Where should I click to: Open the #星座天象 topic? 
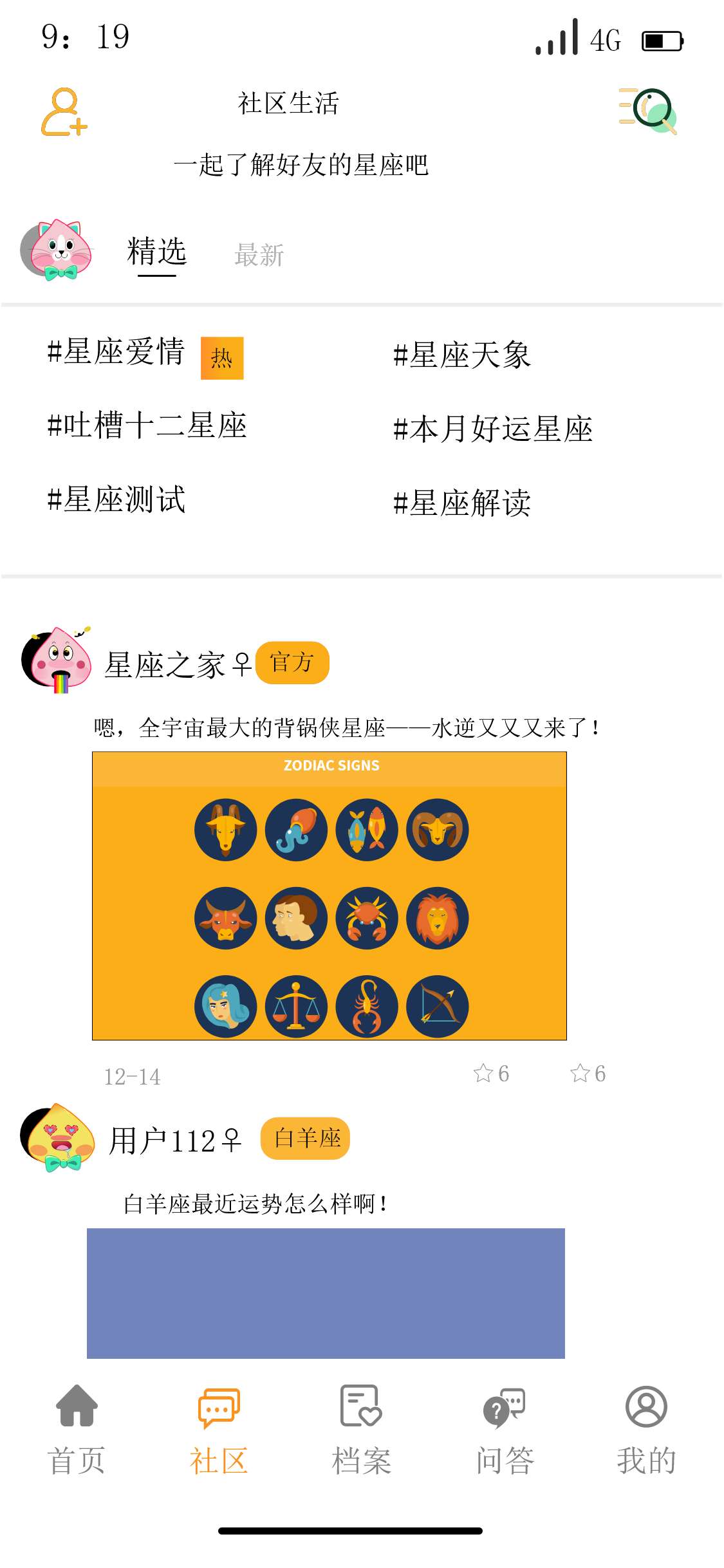point(461,355)
